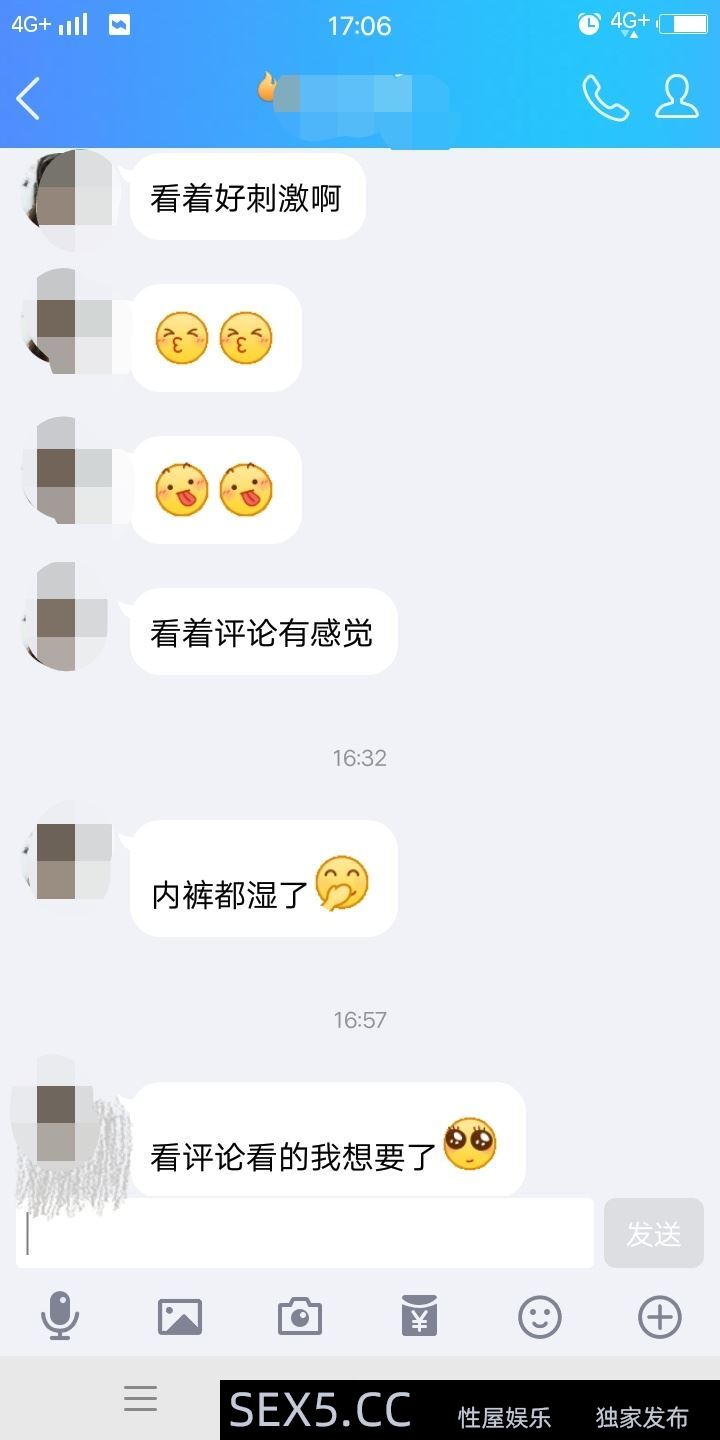Open the contact's profile details
This screenshot has width=720, height=1440.
click(x=677, y=97)
